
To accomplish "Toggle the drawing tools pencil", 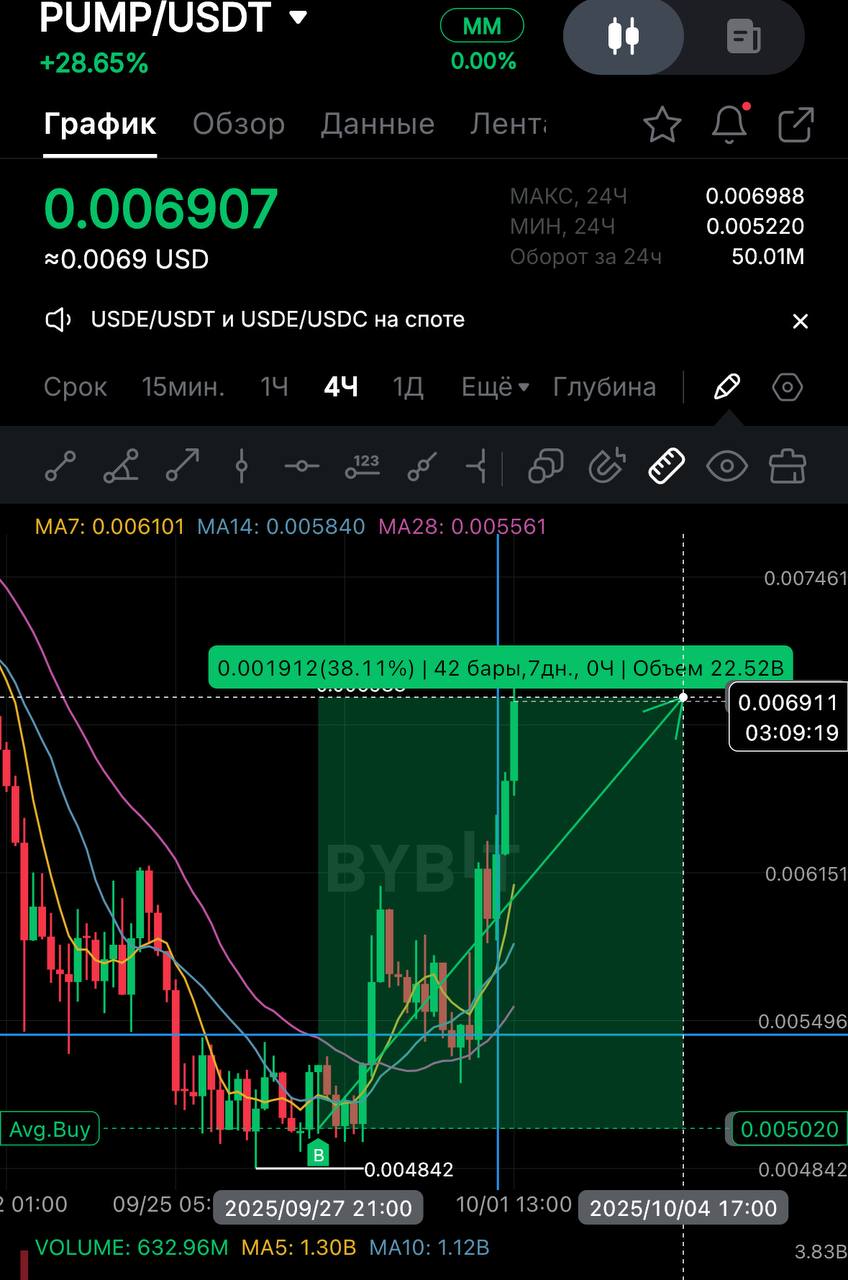I will tap(727, 386).
